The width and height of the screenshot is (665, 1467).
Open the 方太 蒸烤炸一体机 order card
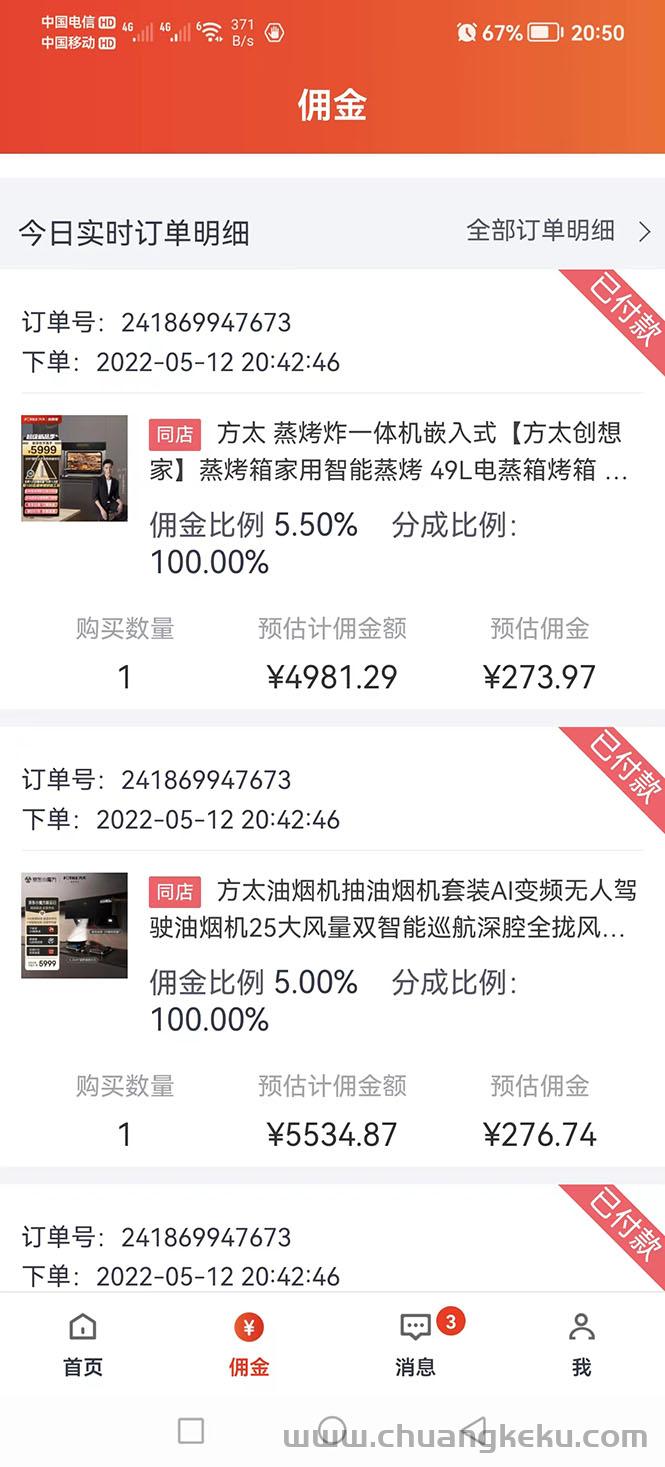388,451
